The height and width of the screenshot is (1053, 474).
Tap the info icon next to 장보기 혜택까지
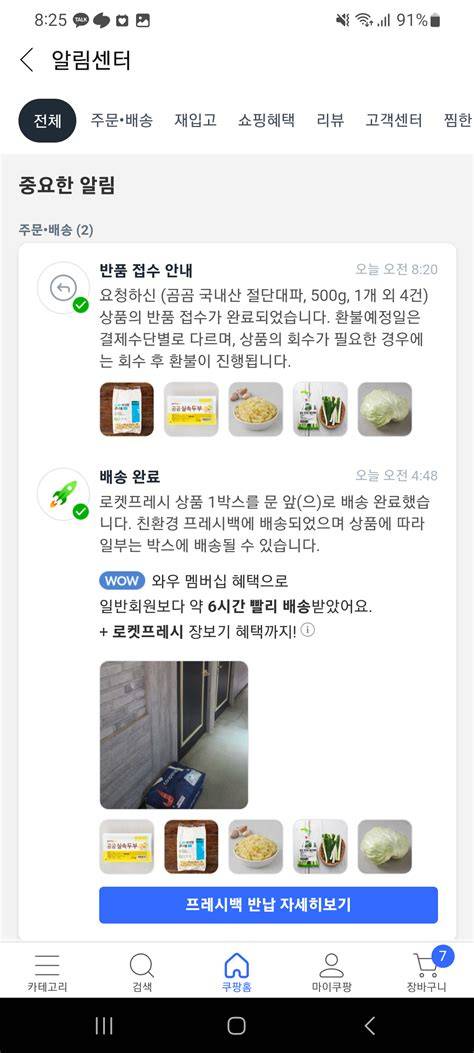[307, 630]
